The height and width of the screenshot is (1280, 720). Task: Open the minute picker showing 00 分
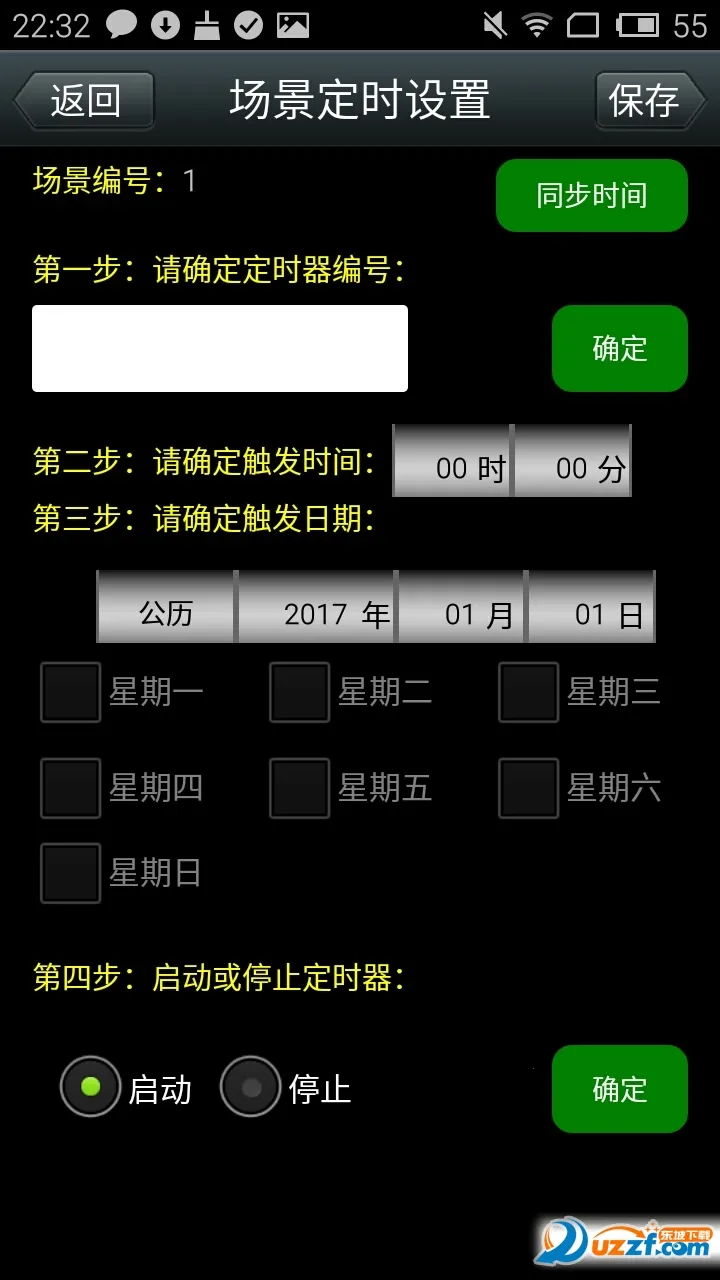pyautogui.click(x=573, y=461)
